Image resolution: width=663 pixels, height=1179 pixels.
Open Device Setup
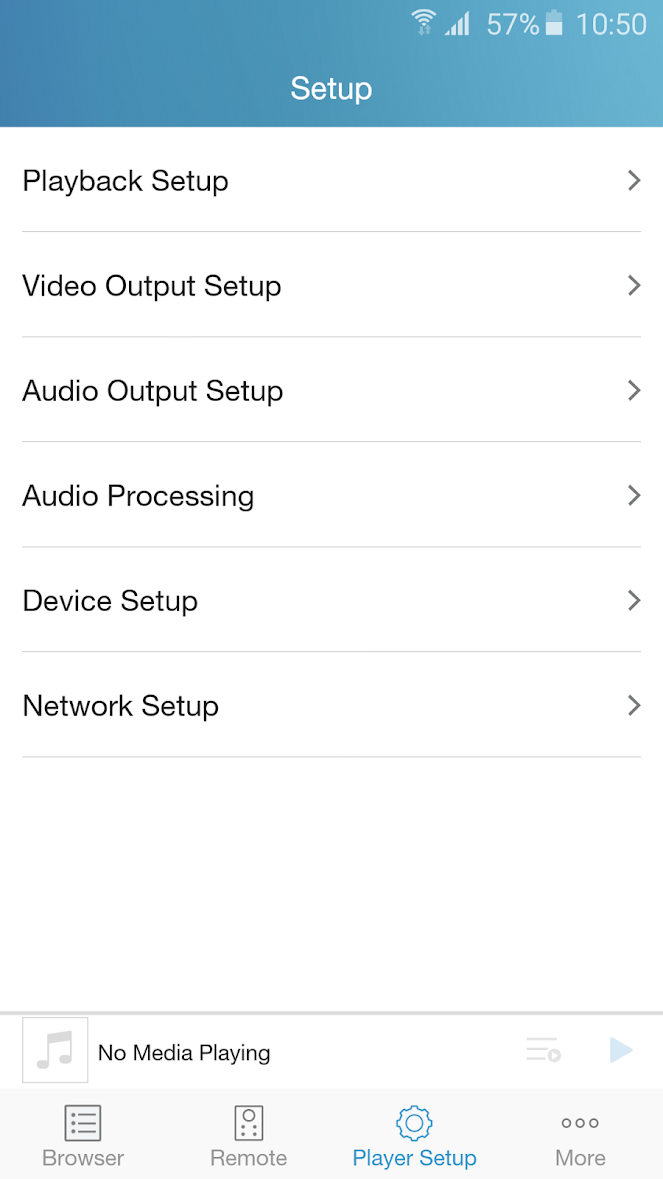point(332,600)
